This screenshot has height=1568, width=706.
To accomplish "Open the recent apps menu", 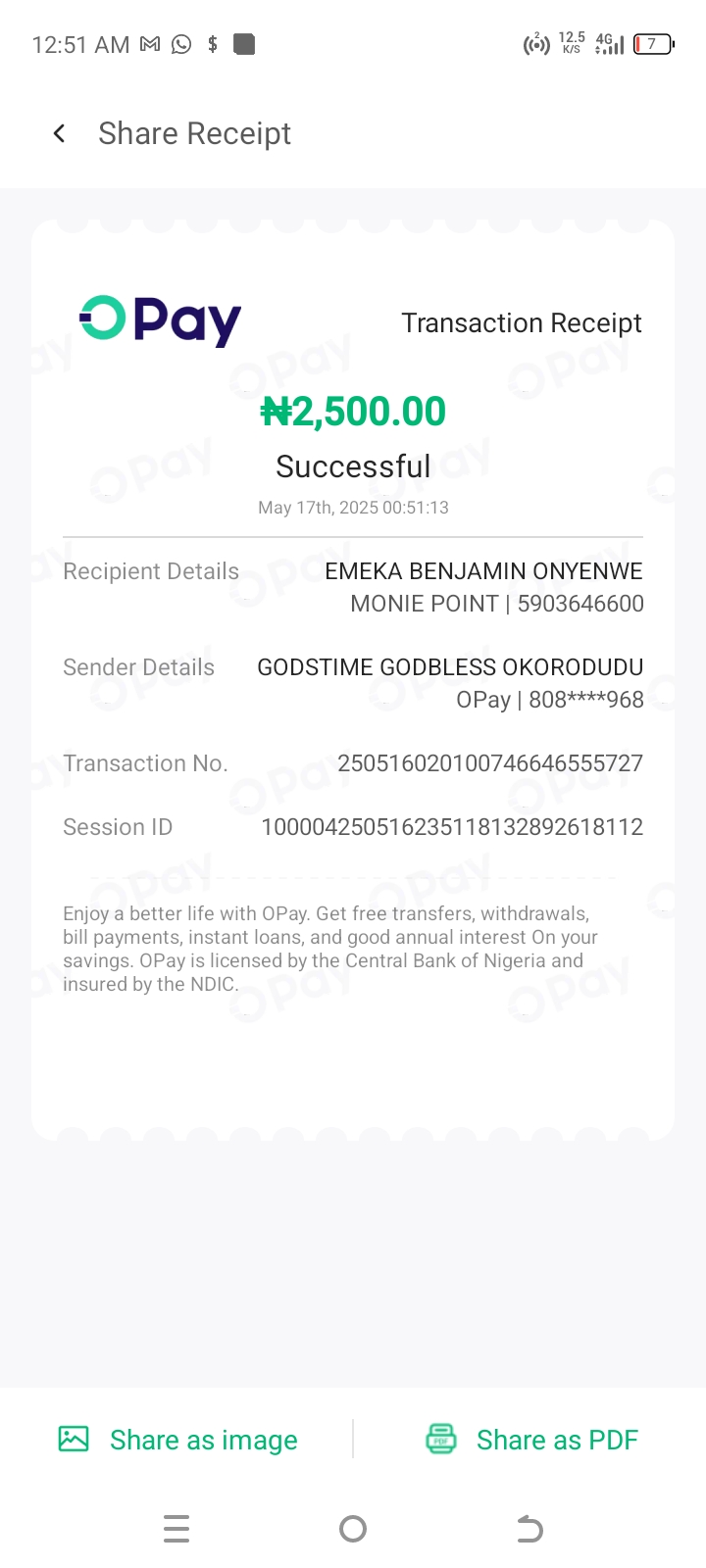I will click(x=176, y=1529).
